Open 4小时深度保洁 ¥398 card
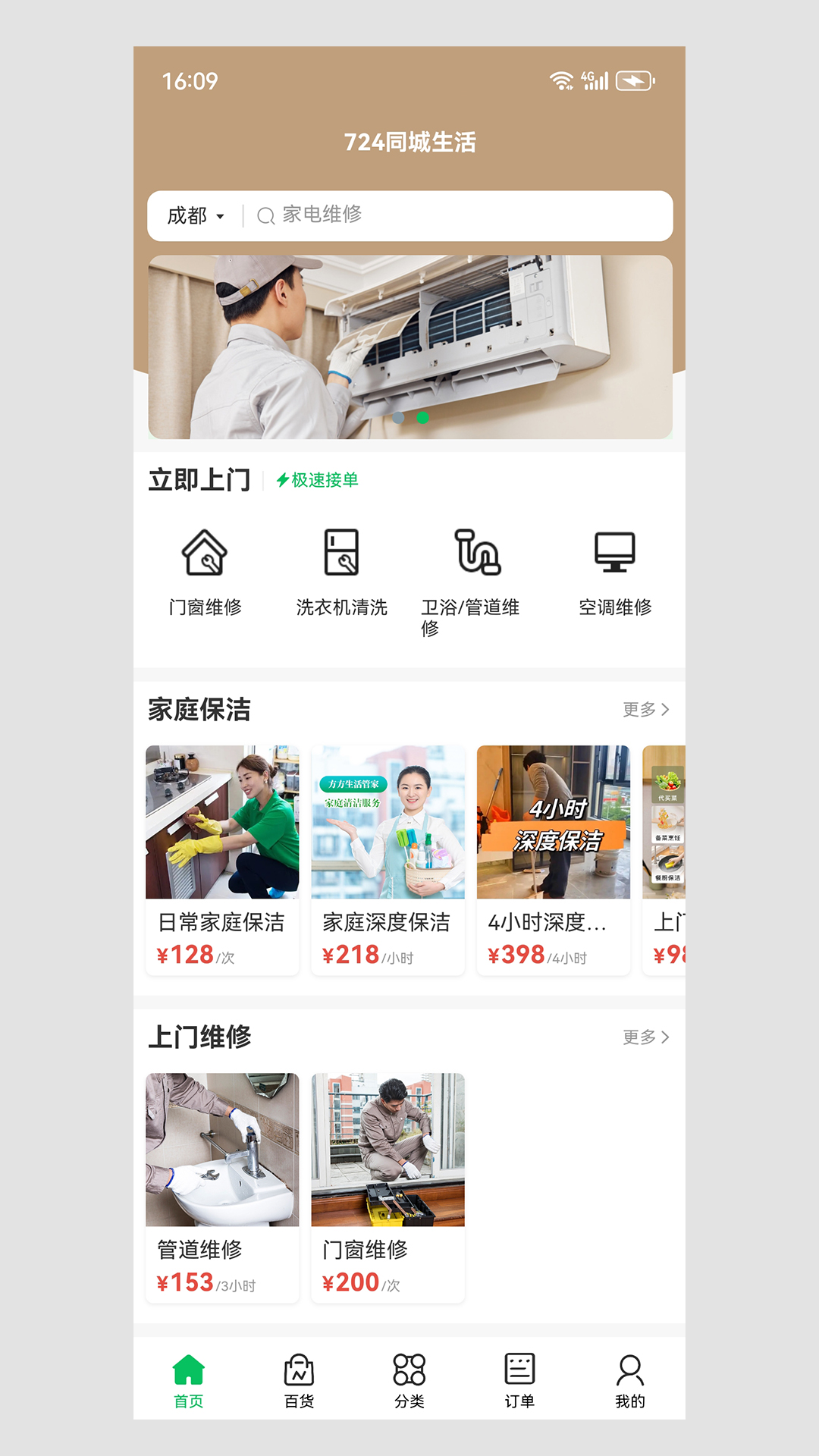The height and width of the screenshot is (1456, 819). click(x=554, y=860)
